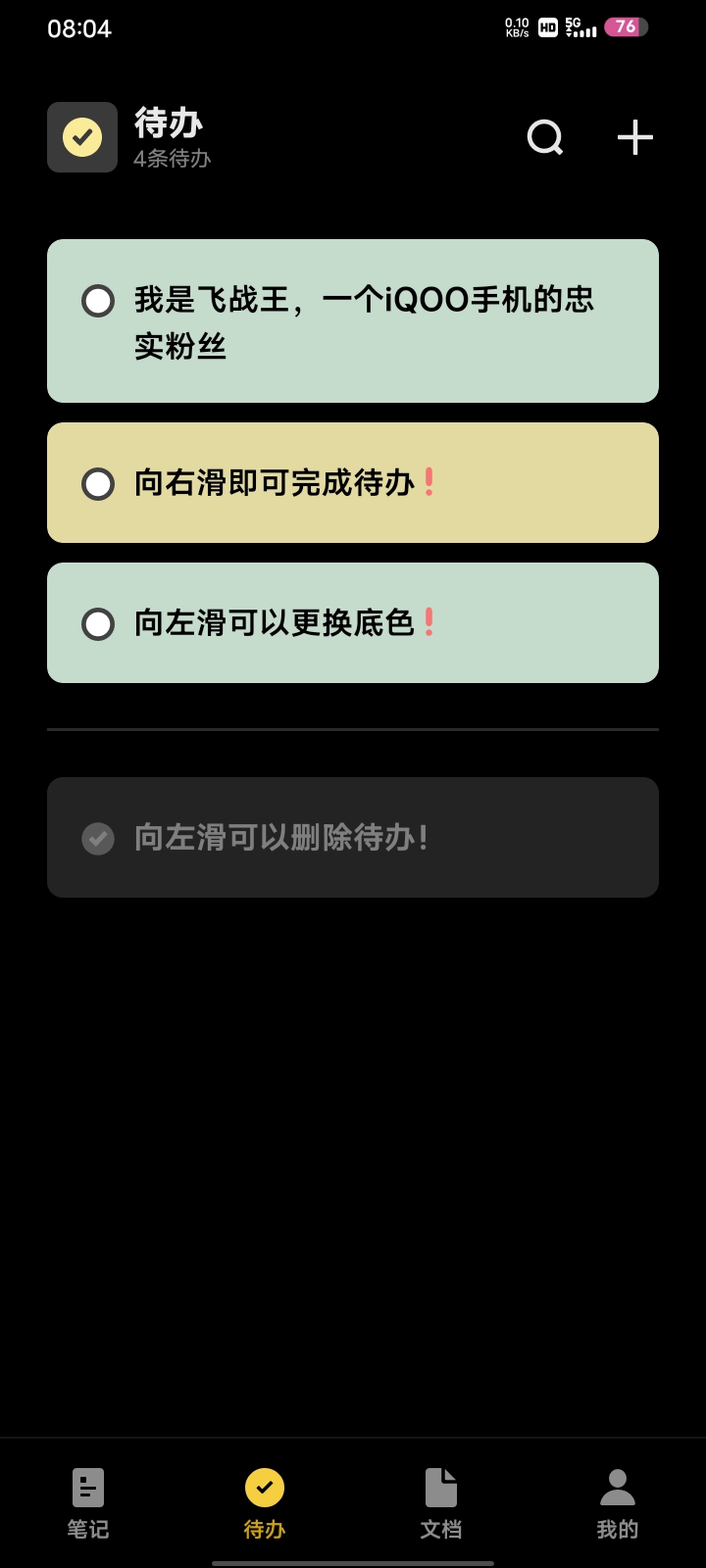Open the 我的 tab
The width and height of the screenshot is (706, 1568).
618,1503
